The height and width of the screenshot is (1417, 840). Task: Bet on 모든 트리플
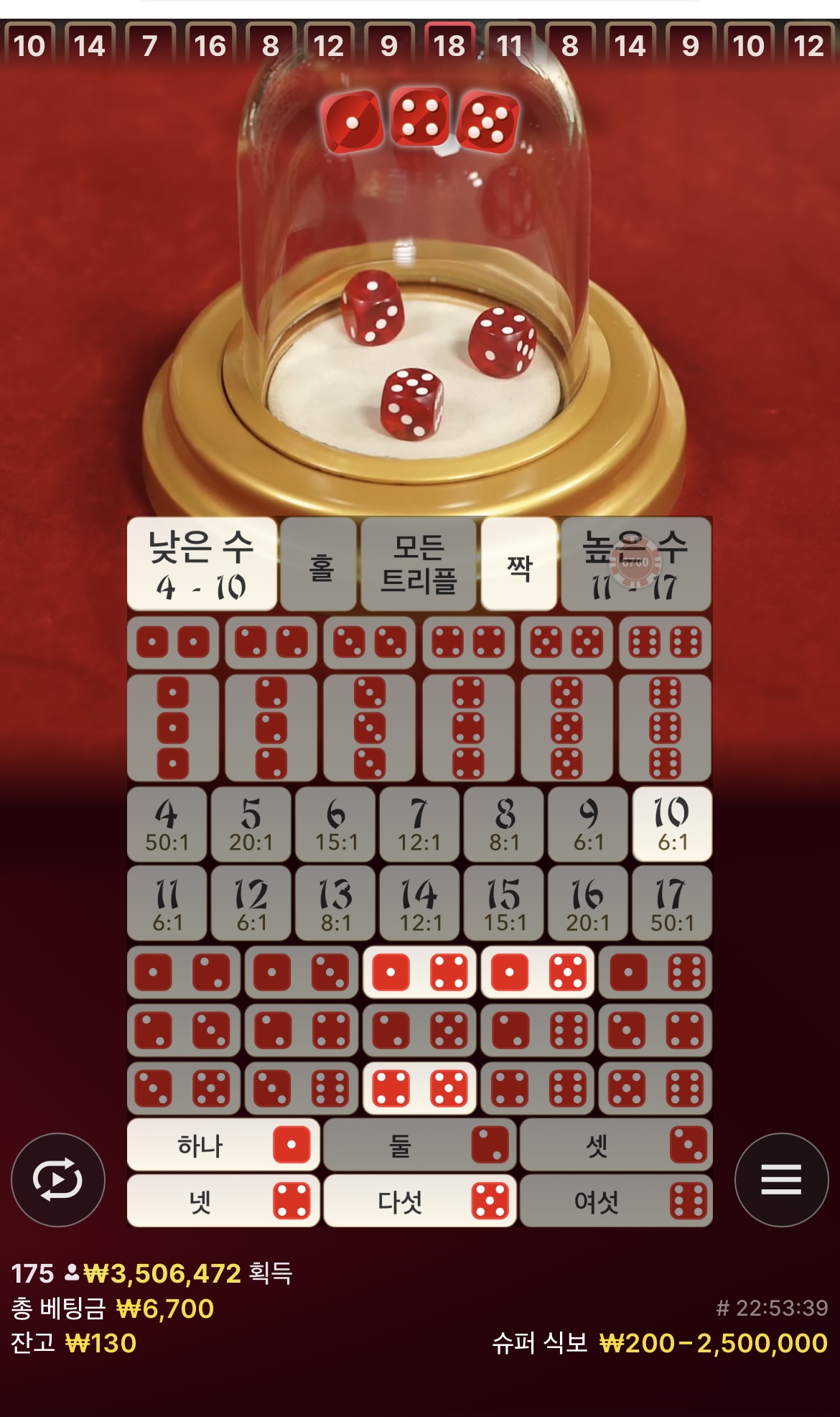(419, 565)
